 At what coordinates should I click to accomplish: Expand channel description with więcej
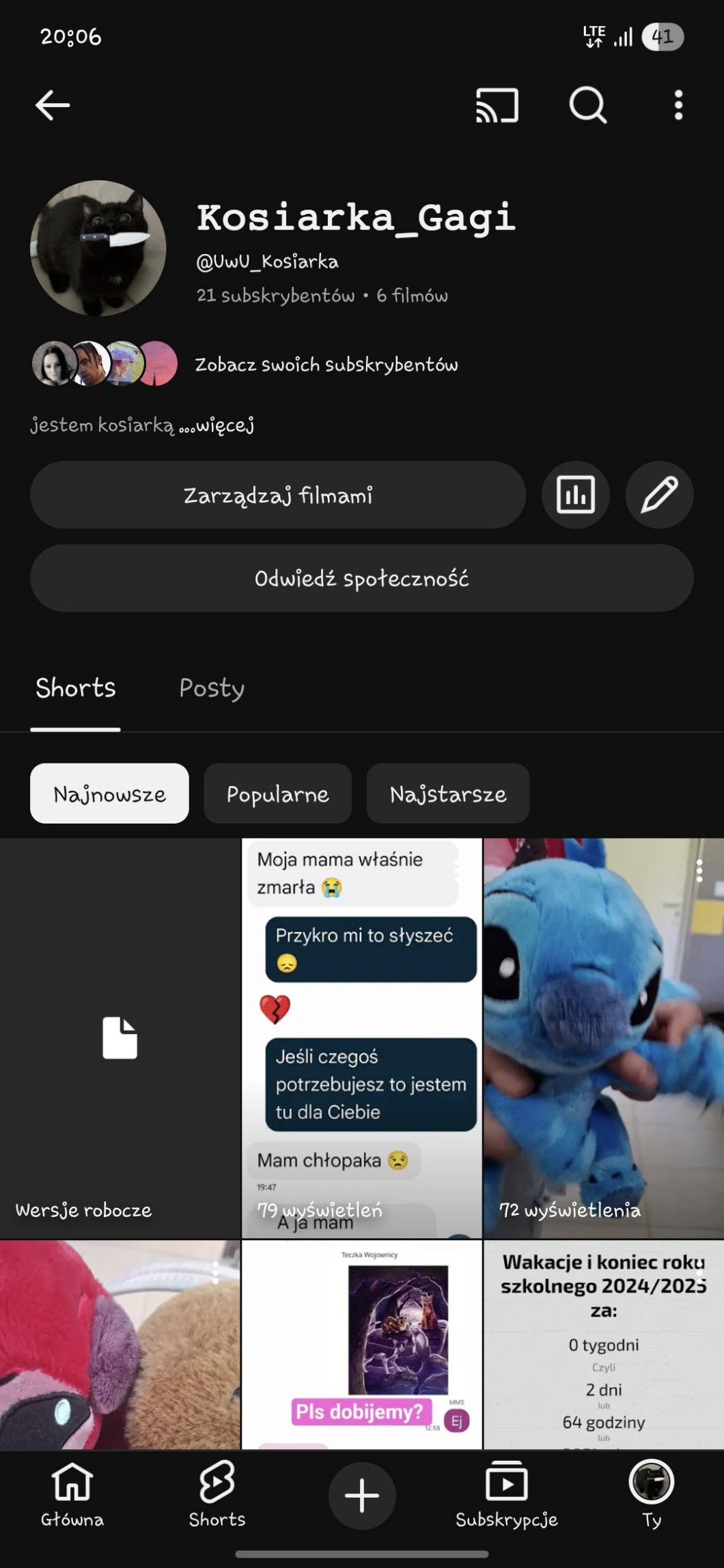(225, 425)
